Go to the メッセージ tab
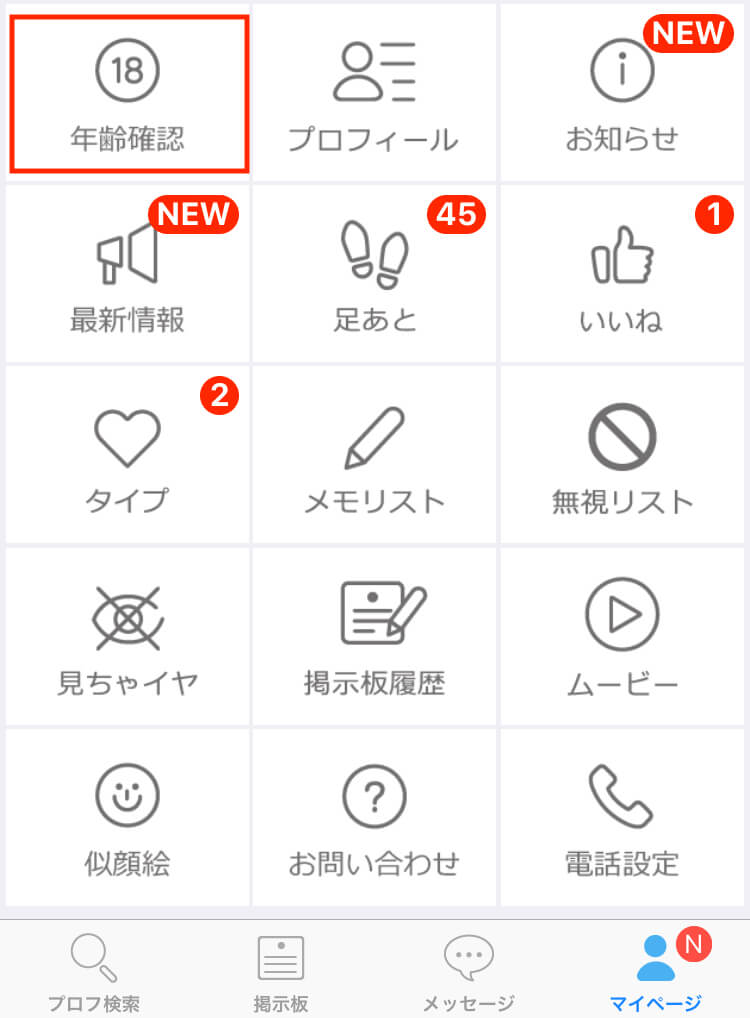The height and width of the screenshot is (1018, 750). (x=468, y=971)
